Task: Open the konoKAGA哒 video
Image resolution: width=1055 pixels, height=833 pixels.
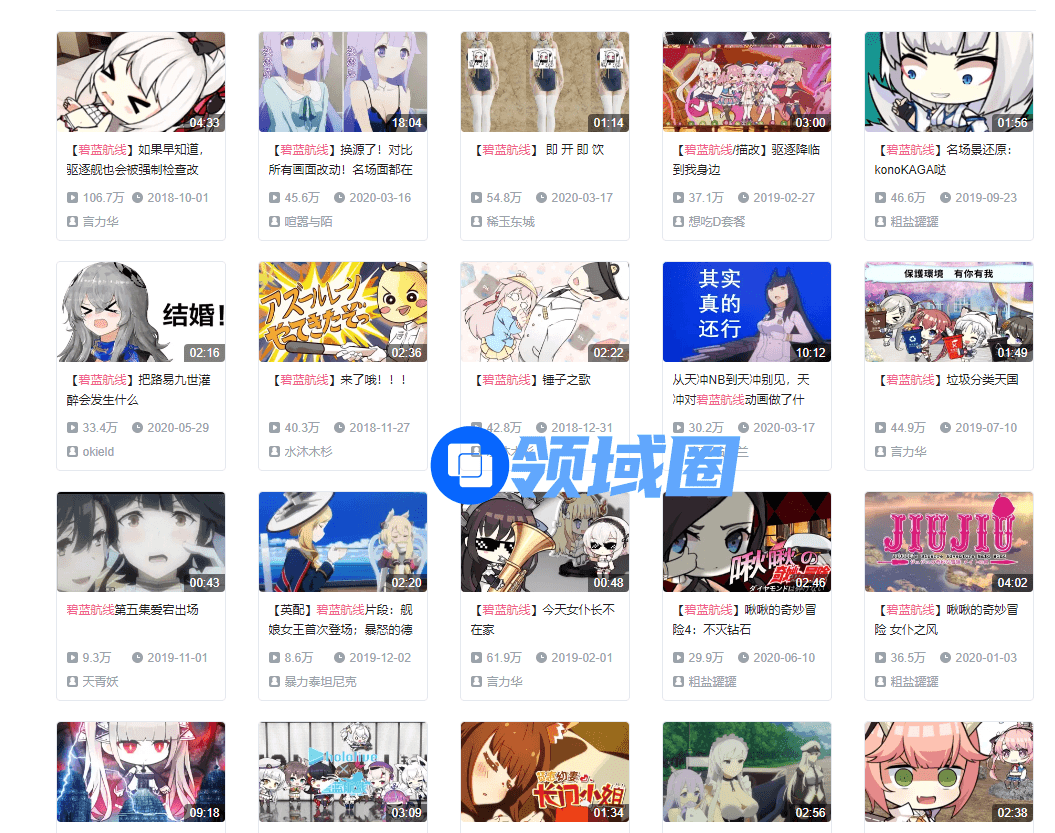Action: click(949, 82)
